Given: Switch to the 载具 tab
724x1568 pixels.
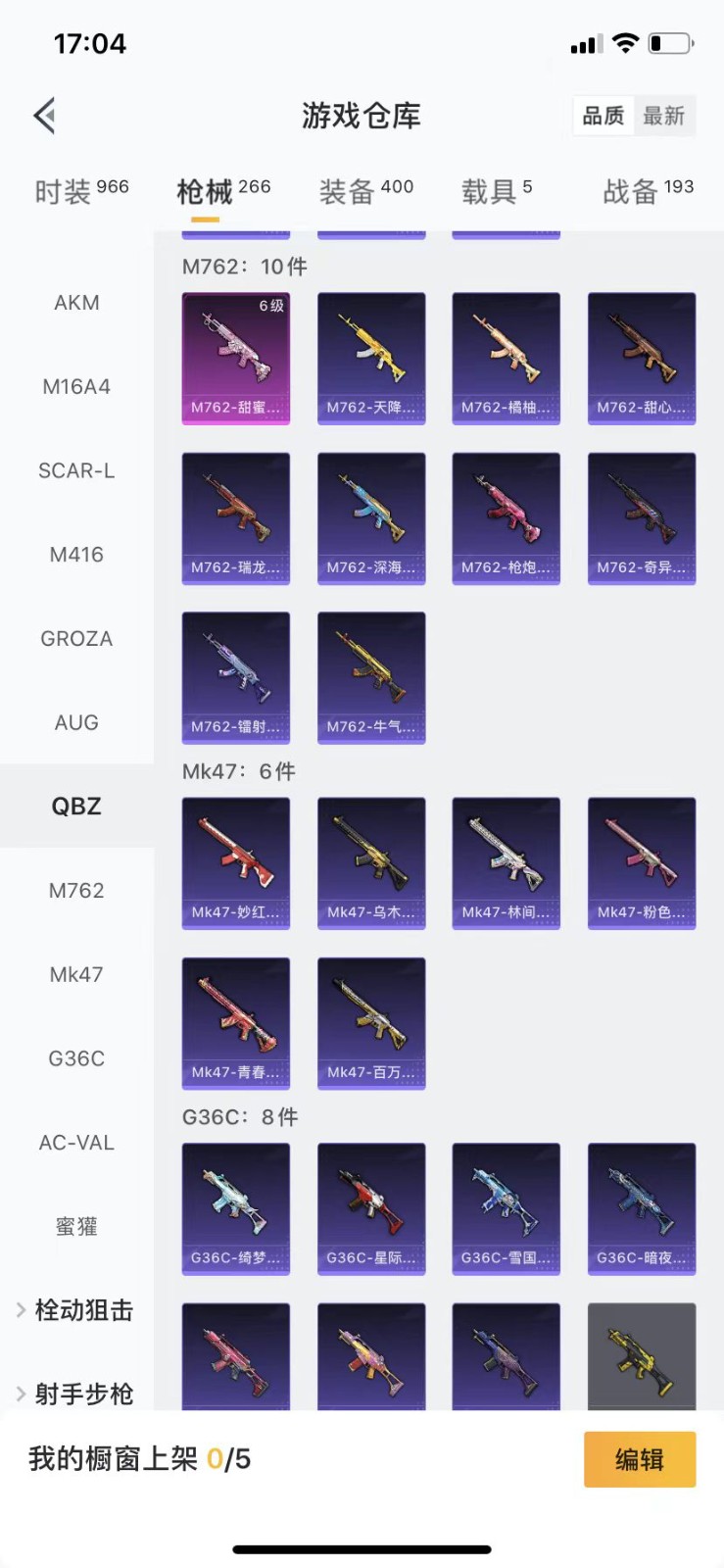Looking at the screenshot, I should [x=497, y=191].
